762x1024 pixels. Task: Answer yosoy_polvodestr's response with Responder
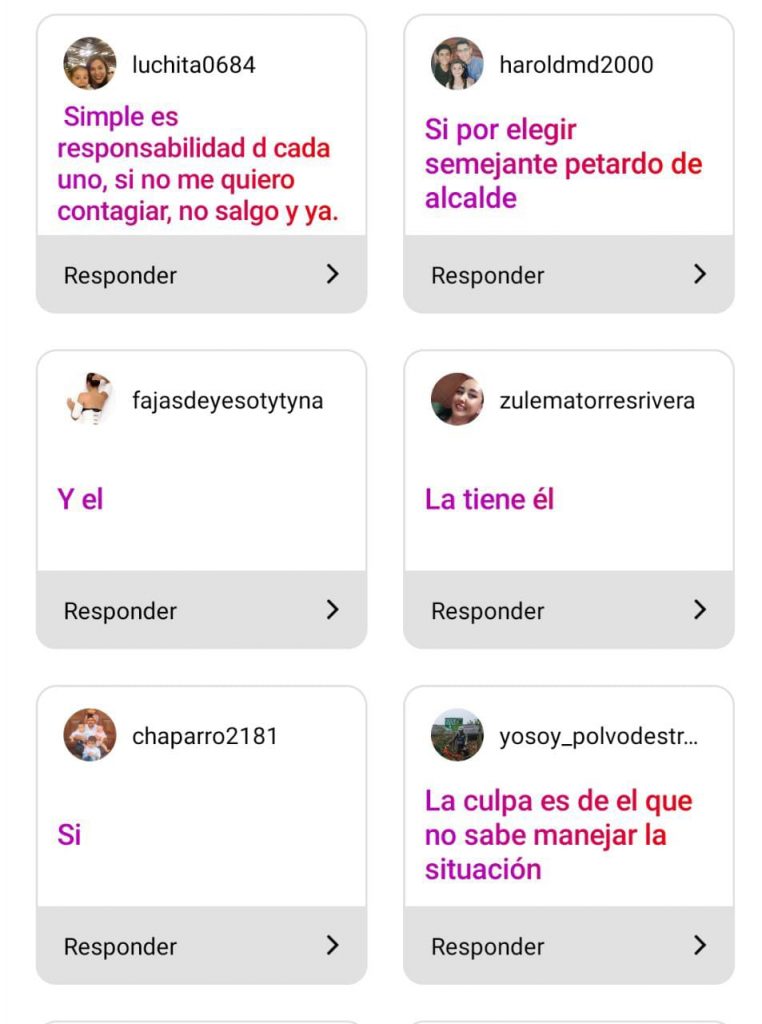568,946
